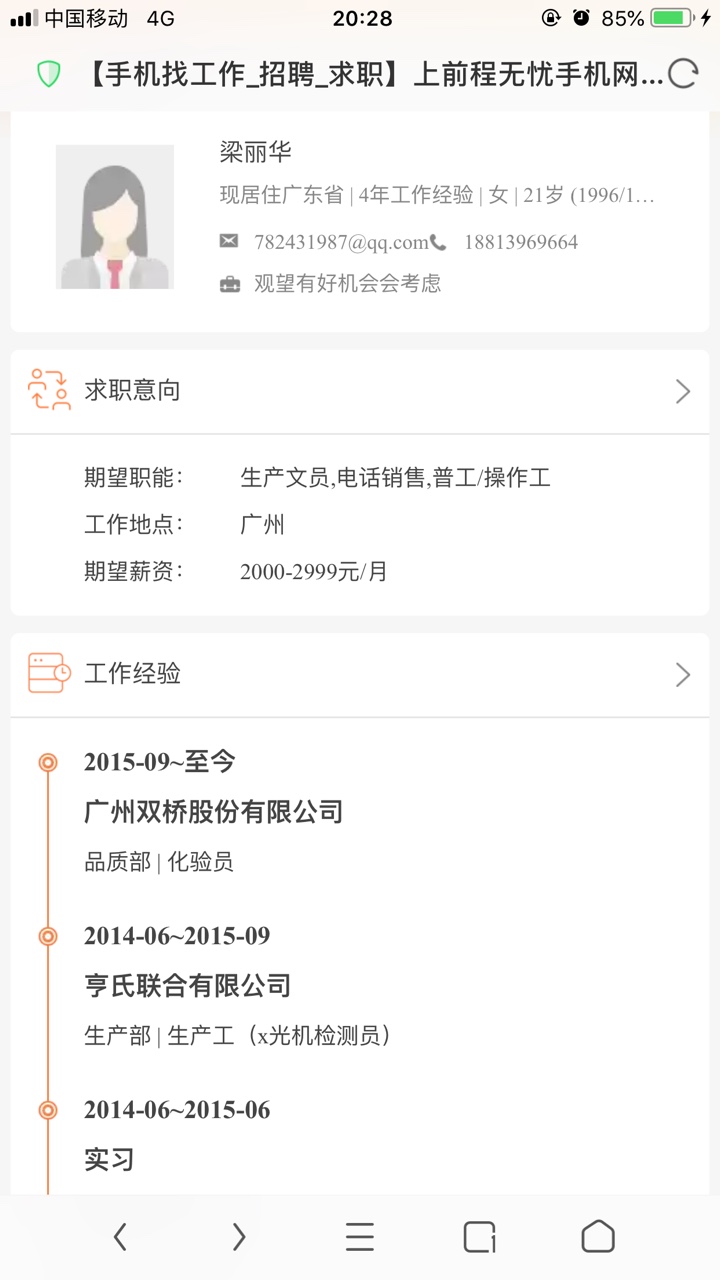Screen dimensions: 720x1280
Task: Open the 工作经验 section
Action: (x=682, y=675)
